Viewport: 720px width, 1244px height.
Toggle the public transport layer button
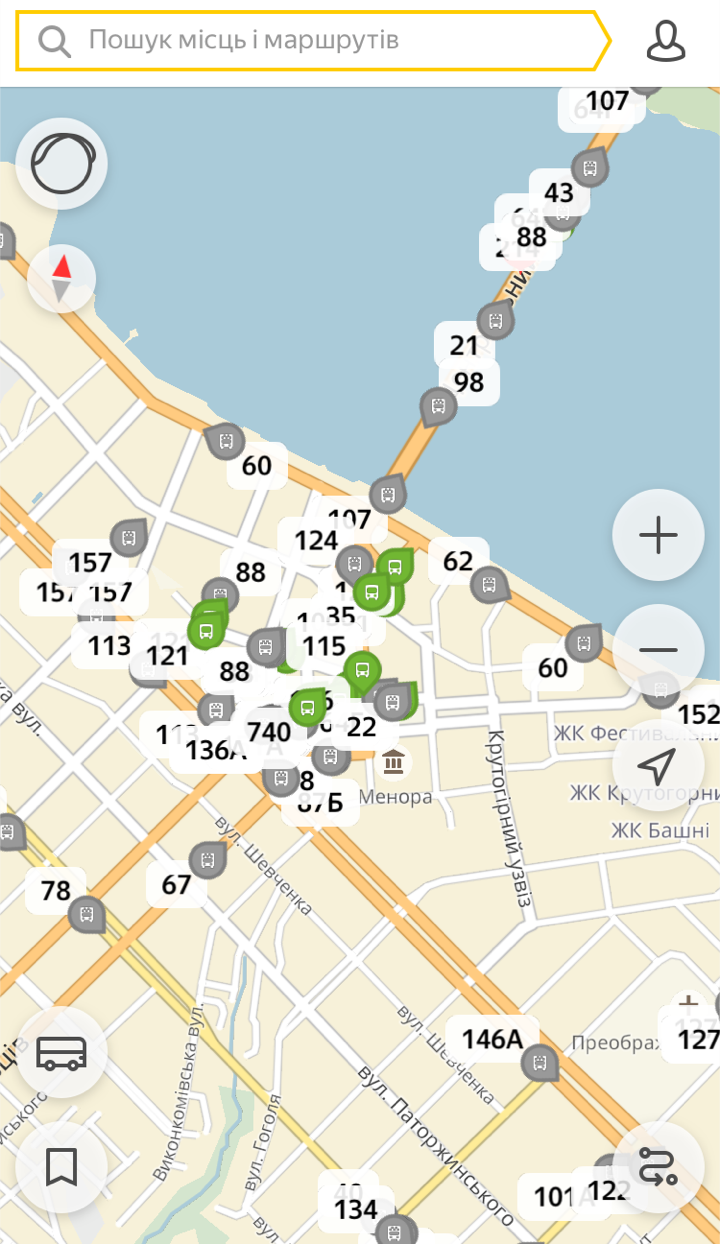pyautogui.click(x=62, y=1052)
